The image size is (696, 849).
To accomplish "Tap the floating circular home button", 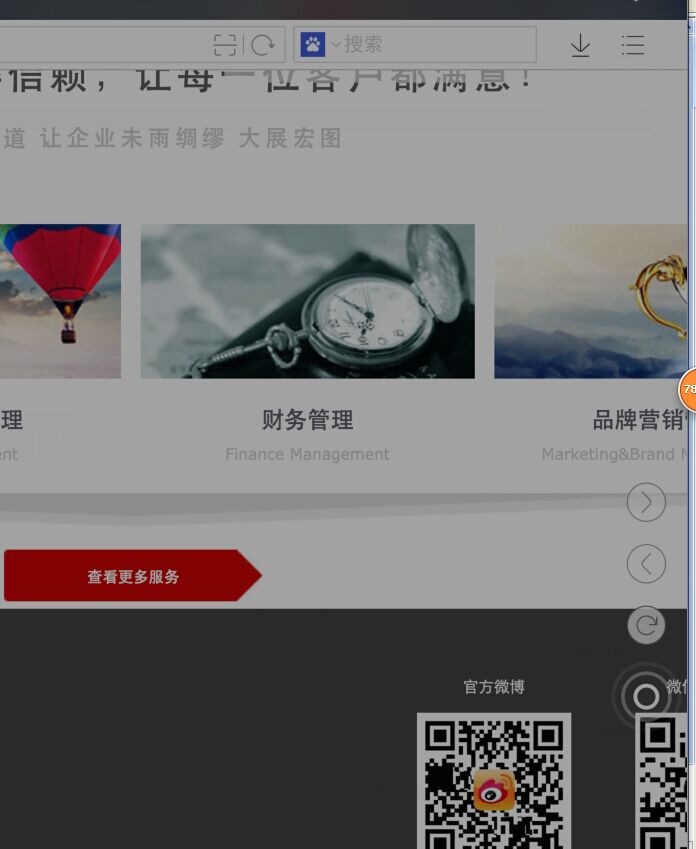I will (x=646, y=696).
